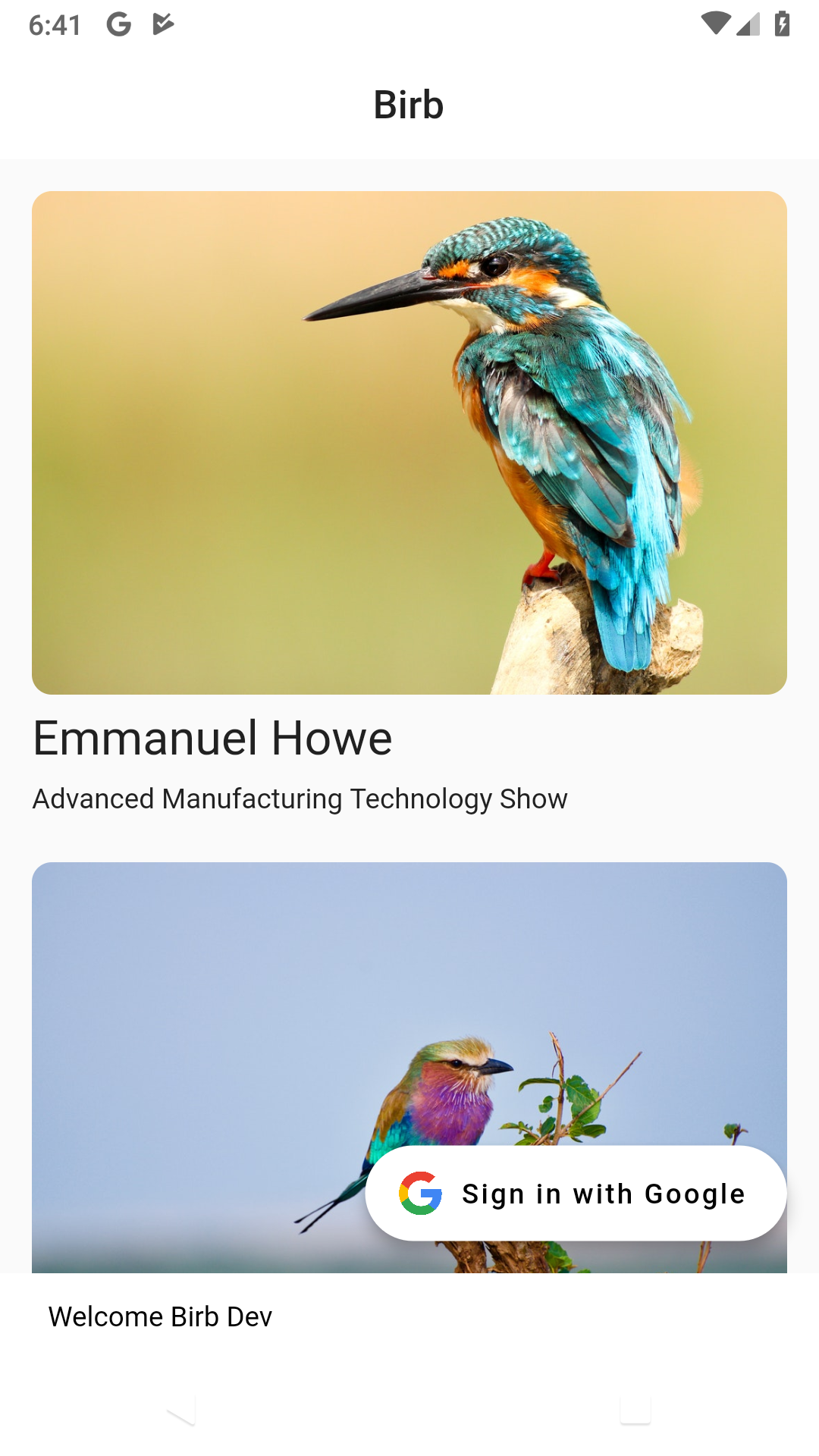
Task: Sign in with Google
Action: click(x=576, y=1194)
